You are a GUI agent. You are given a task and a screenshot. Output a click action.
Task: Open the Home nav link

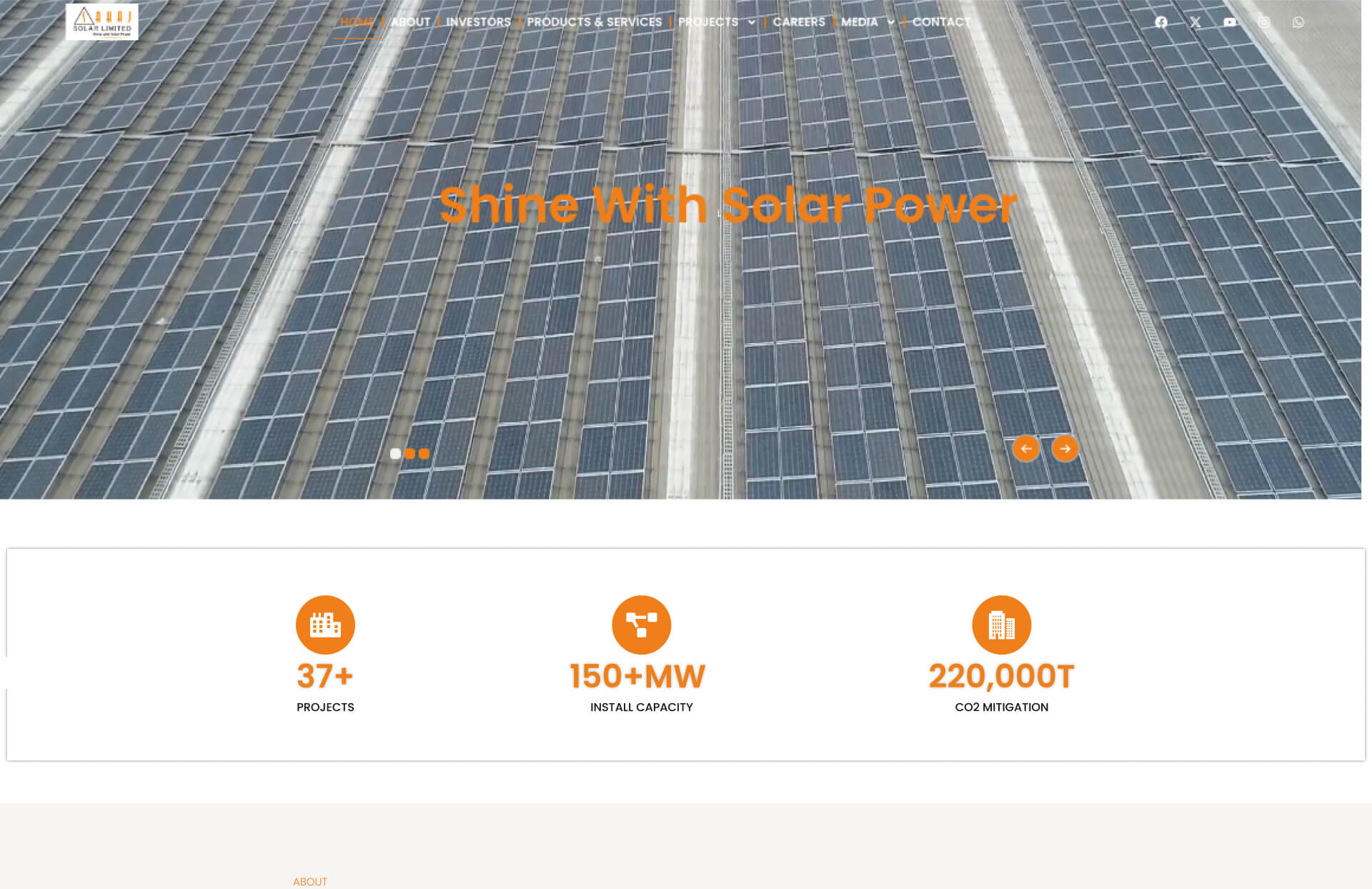pos(357,22)
